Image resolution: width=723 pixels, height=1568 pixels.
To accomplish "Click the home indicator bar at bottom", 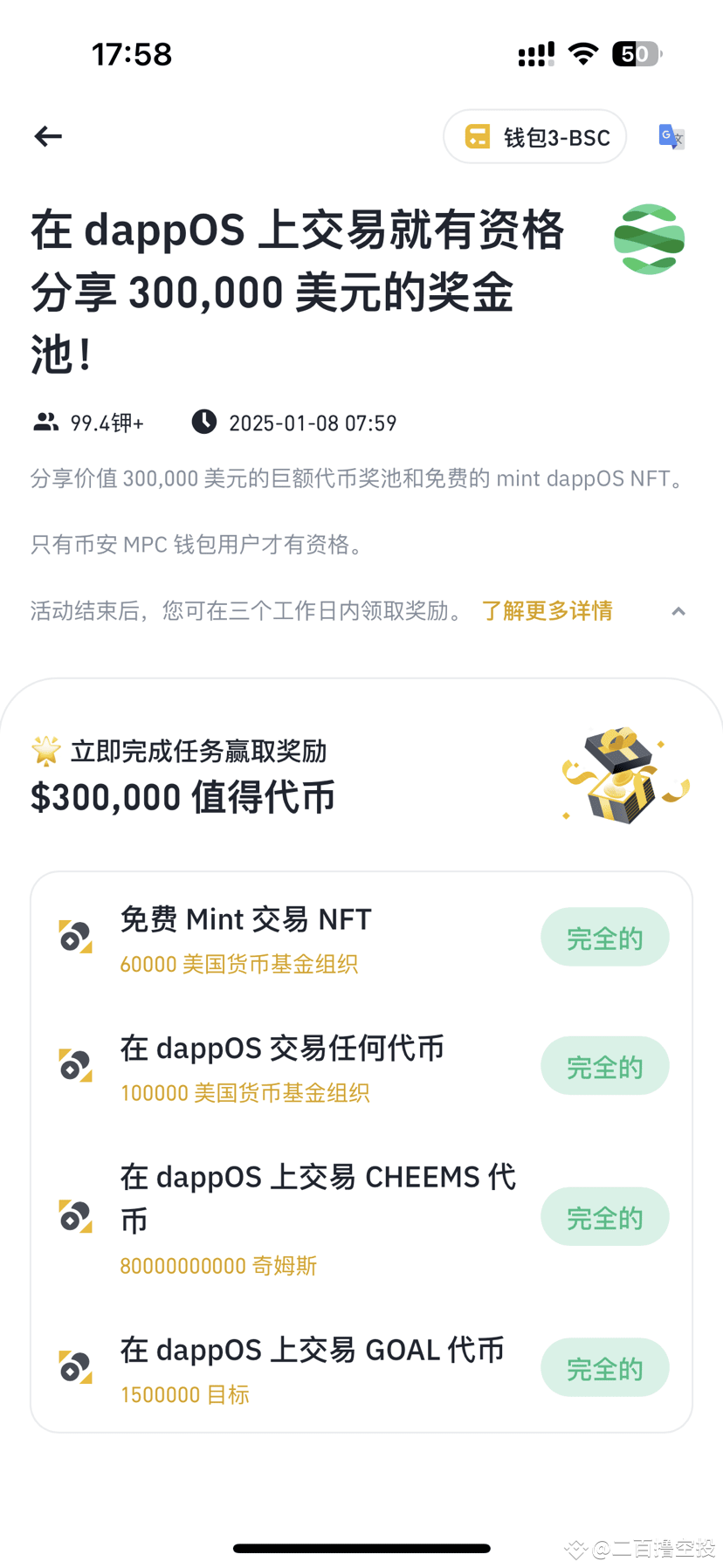I will [361, 1548].
